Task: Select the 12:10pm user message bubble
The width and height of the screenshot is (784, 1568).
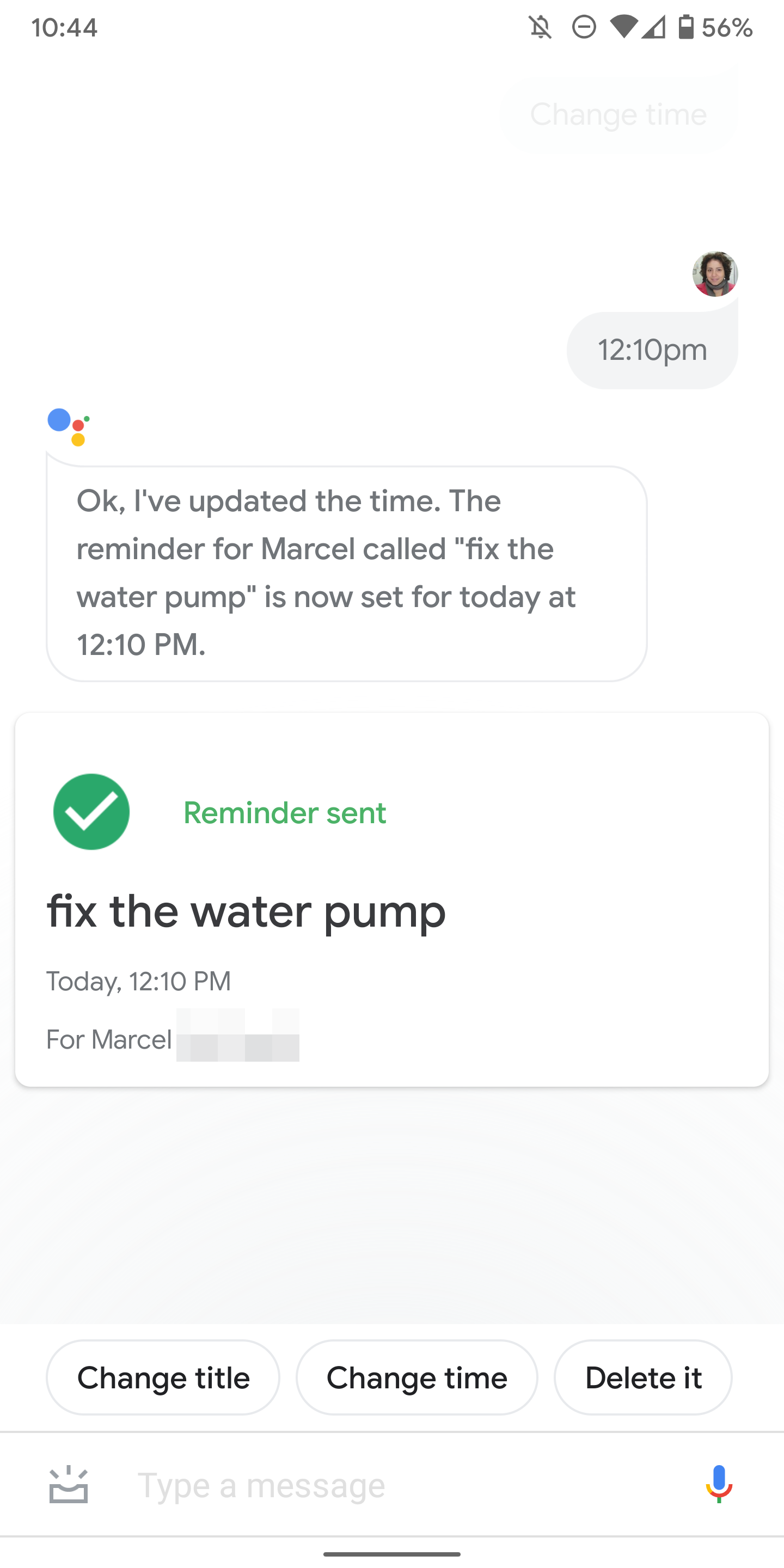Action: 651,350
